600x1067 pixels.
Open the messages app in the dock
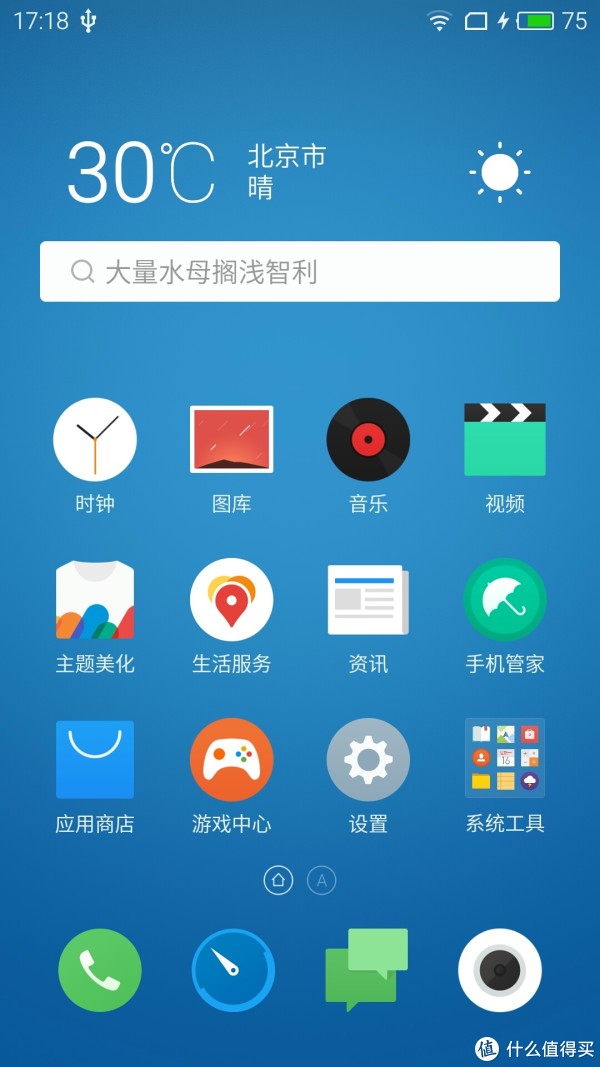tap(367, 970)
